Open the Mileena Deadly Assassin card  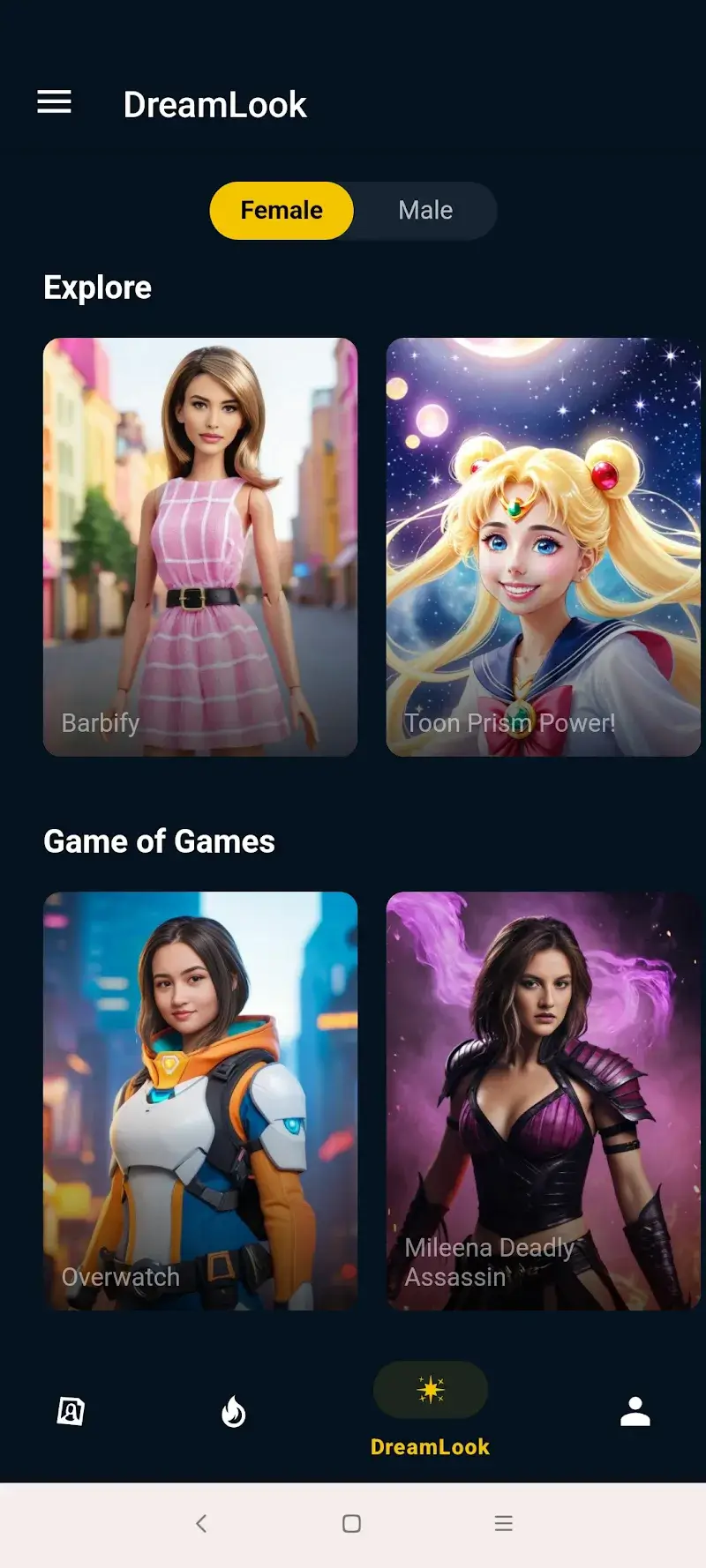pos(543,1101)
